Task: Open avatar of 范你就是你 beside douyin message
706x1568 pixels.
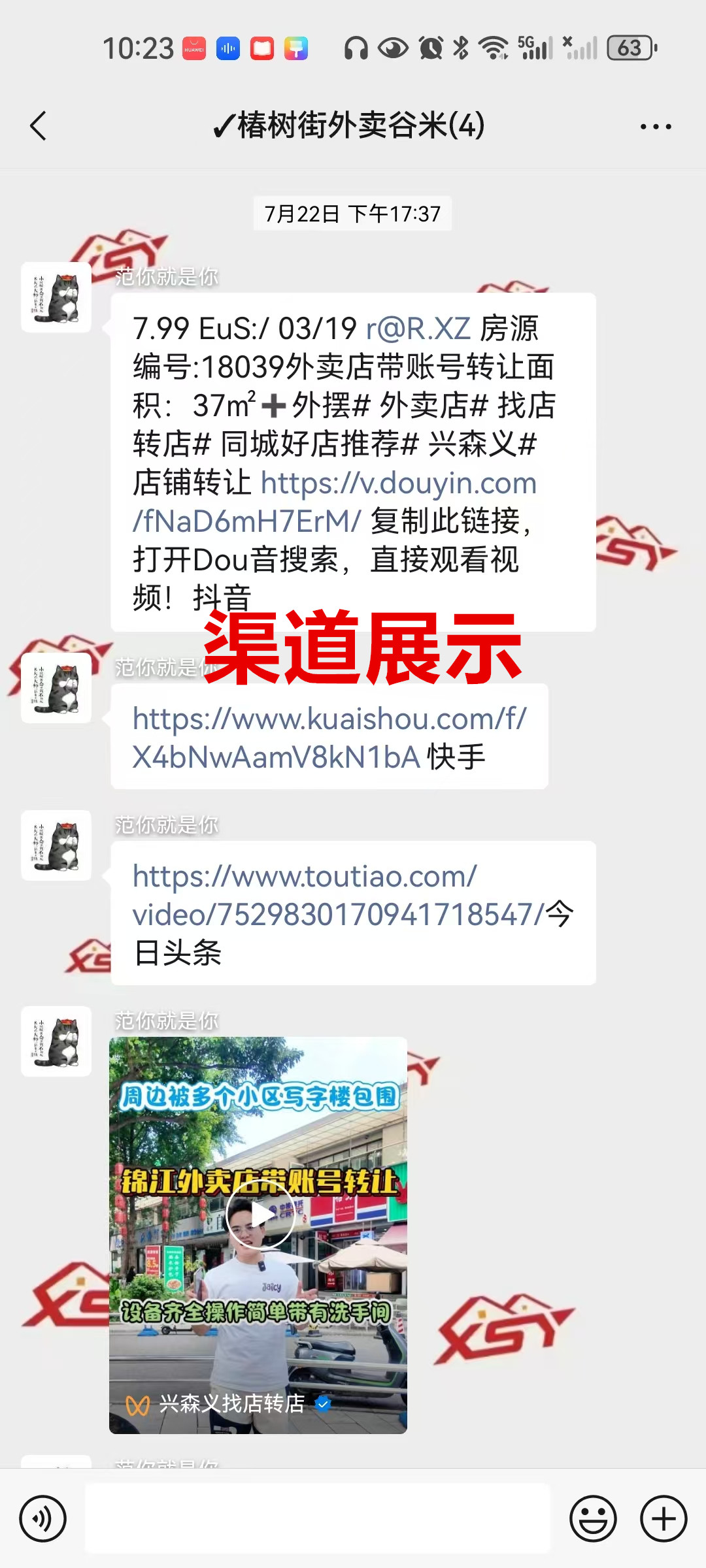Action: pyautogui.click(x=56, y=298)
